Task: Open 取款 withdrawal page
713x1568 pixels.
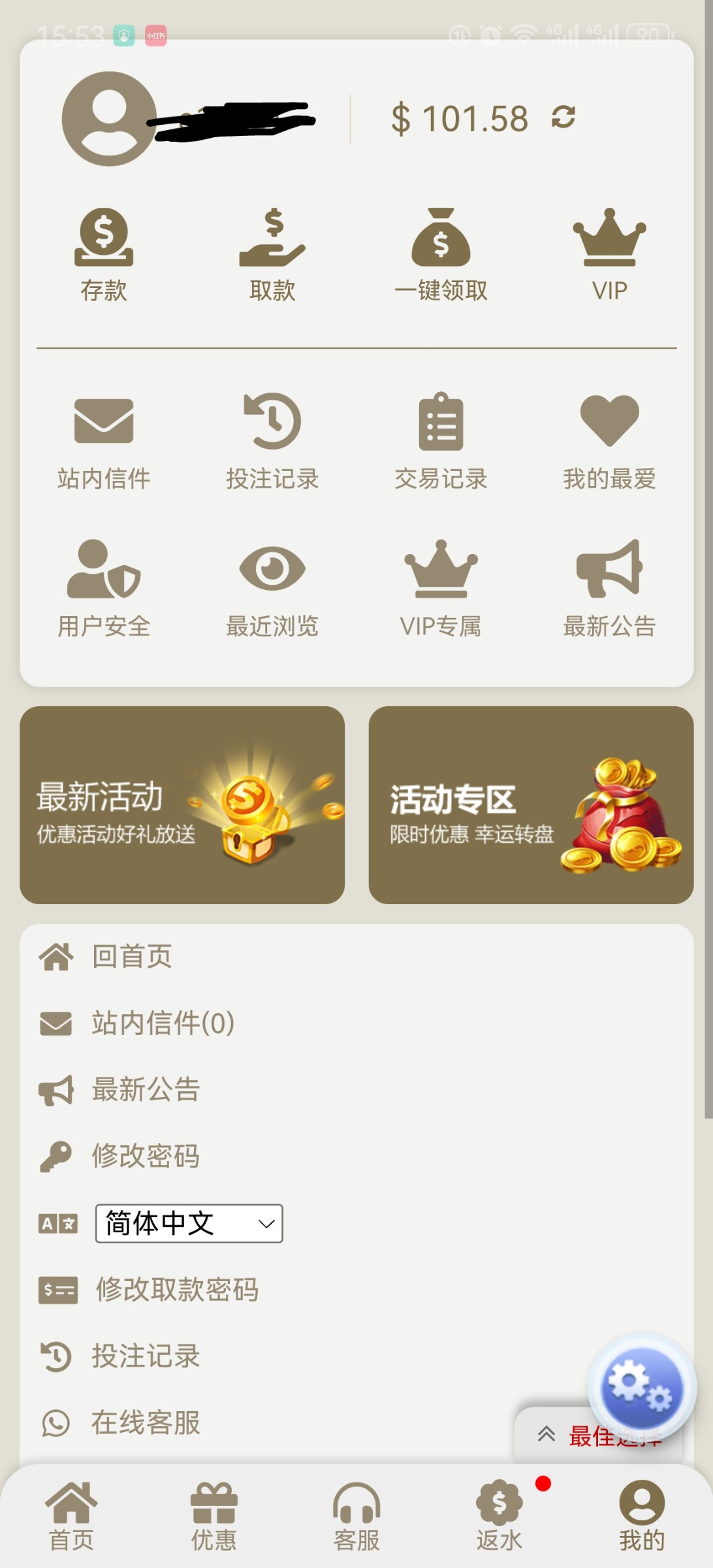Action: [272, 255]
